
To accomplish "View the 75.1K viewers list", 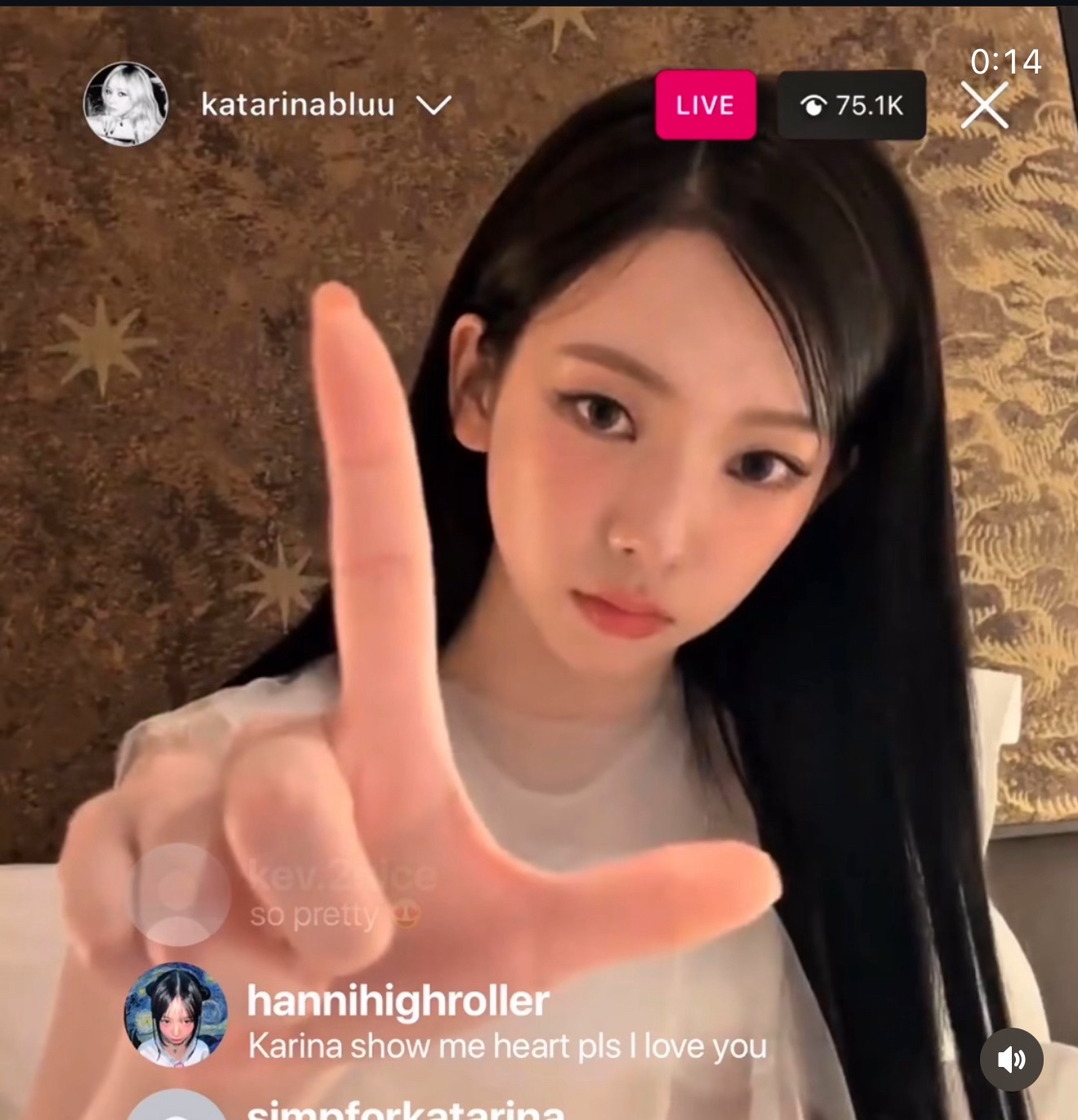I will 851,105.
